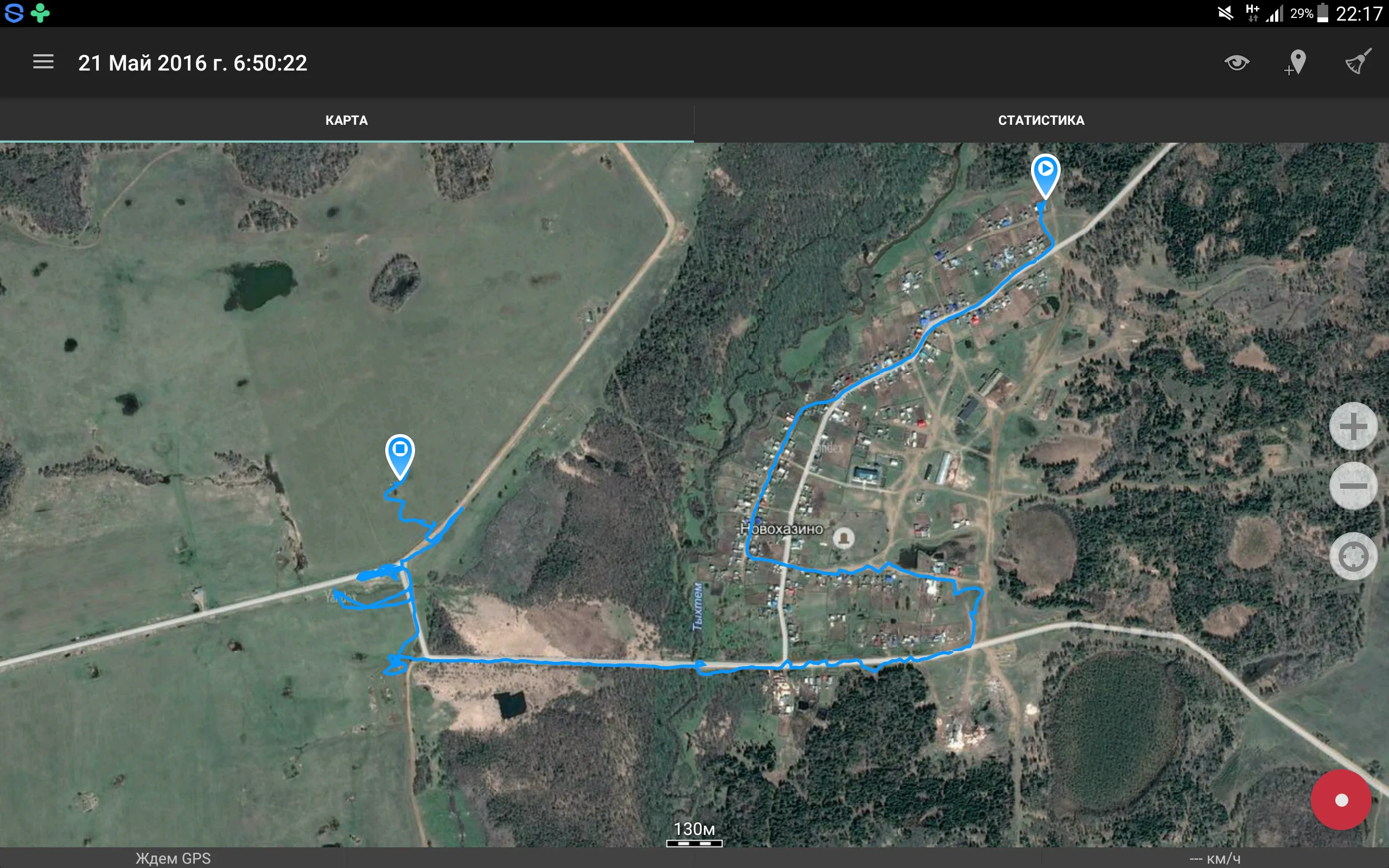Select the КАРТА tab
Screen dimensions: 1389x868
(347, 120)
